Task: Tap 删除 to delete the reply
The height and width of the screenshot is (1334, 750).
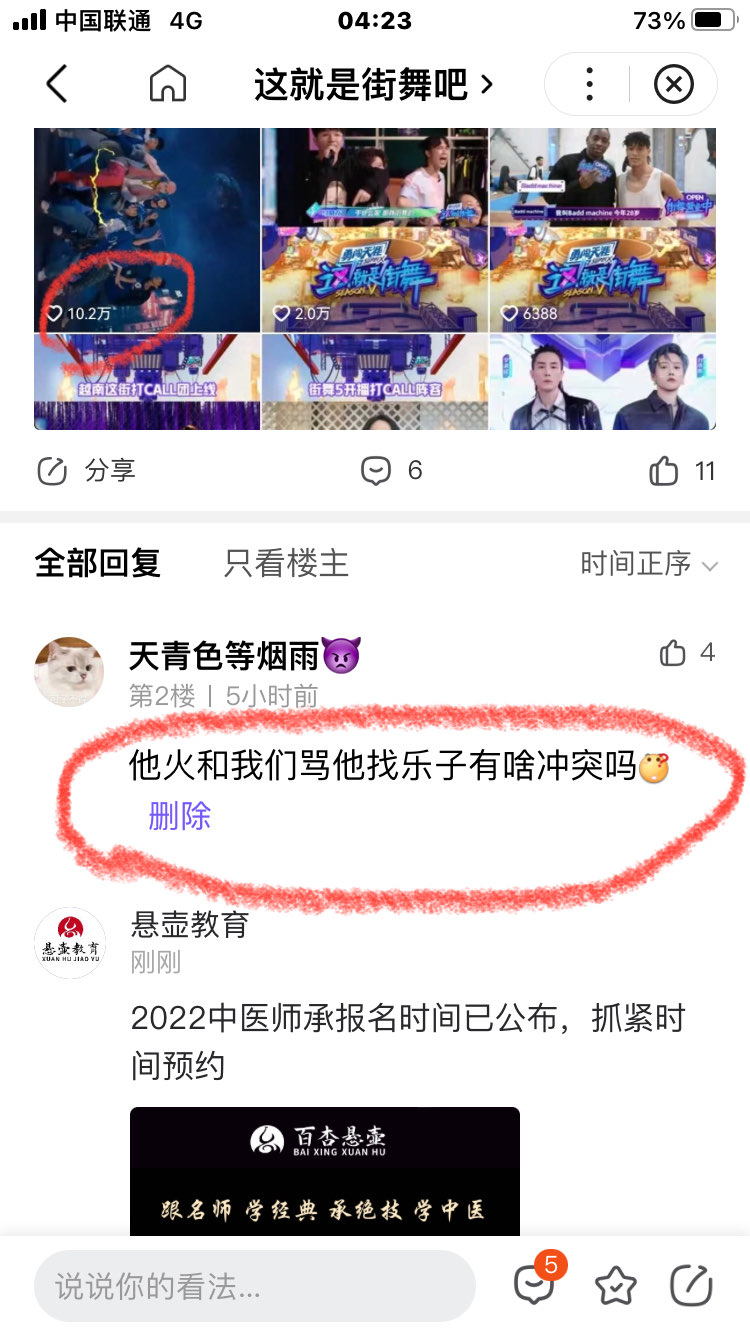Action: pyautogui.click(x=180, y=816)
